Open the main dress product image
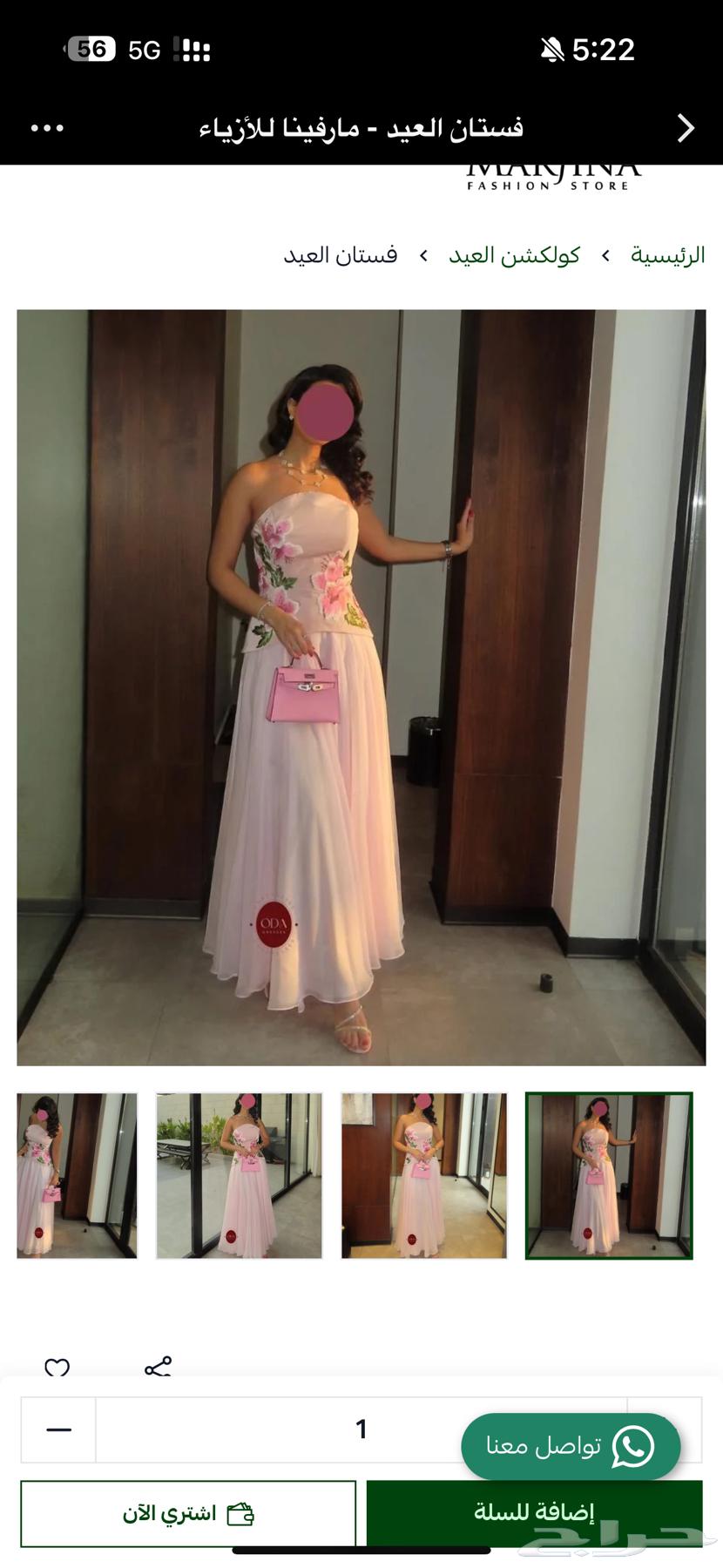723x1568 pixels. click(x=361, y=686)
